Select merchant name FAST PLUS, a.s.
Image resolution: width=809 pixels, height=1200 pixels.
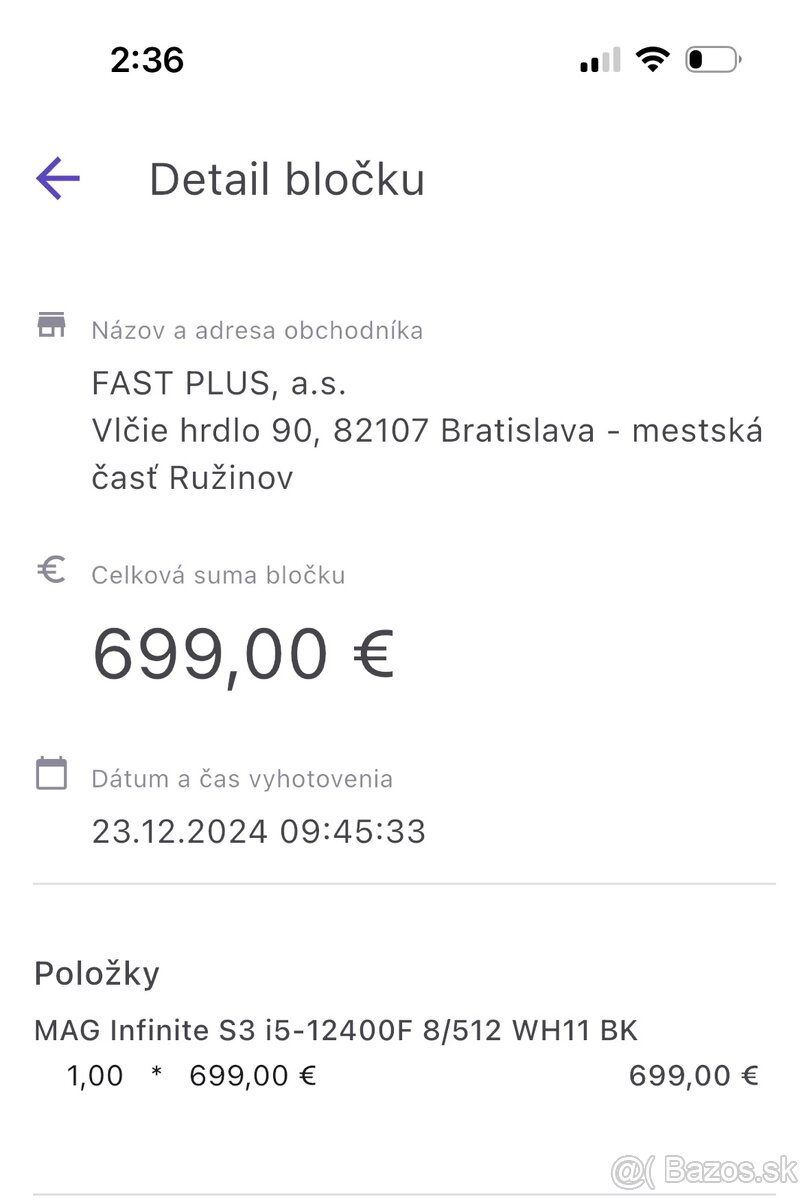(x=218, y=383)
